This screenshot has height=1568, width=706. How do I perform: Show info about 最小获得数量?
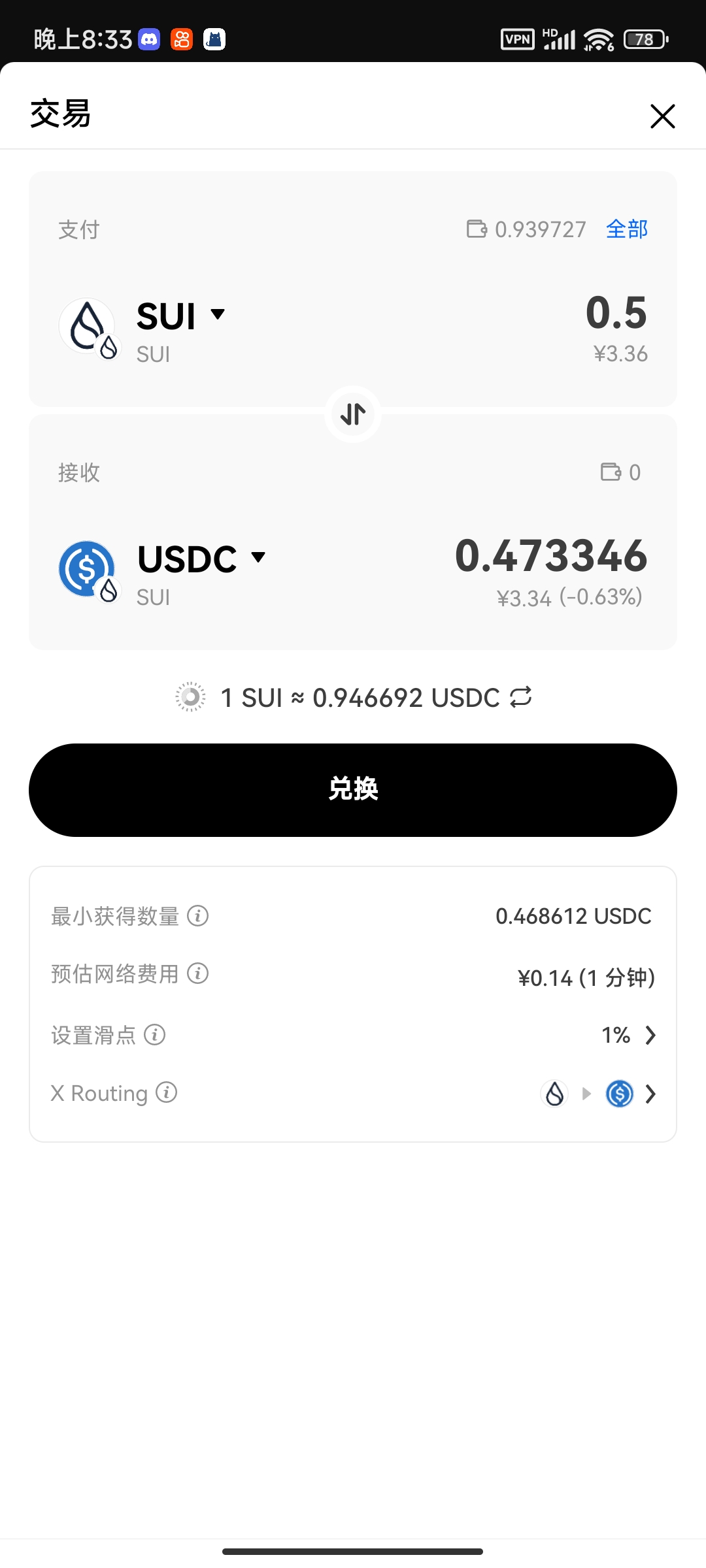click(x=198, y=916)
